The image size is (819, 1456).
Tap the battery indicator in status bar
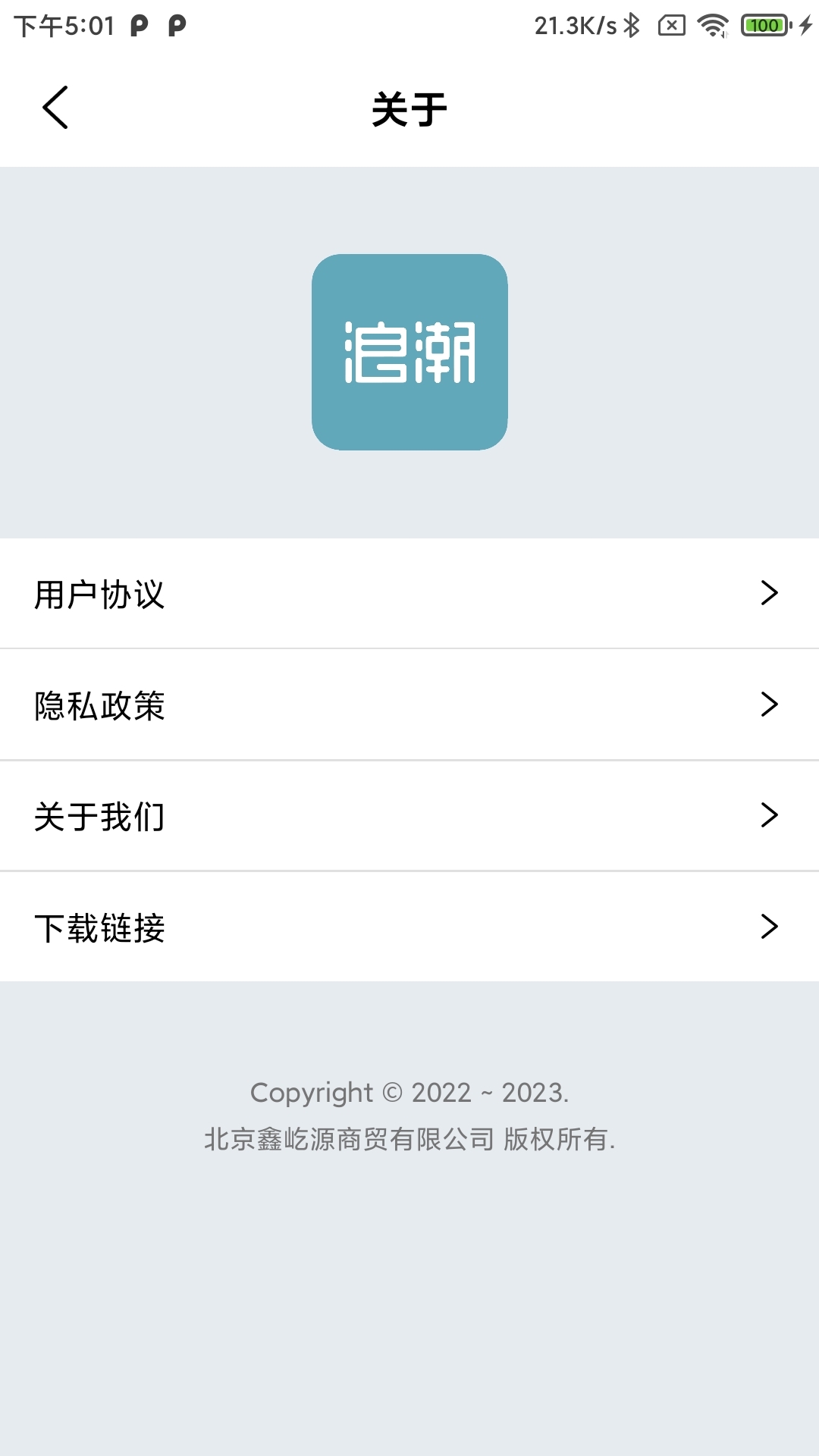(x=766, y=24)
